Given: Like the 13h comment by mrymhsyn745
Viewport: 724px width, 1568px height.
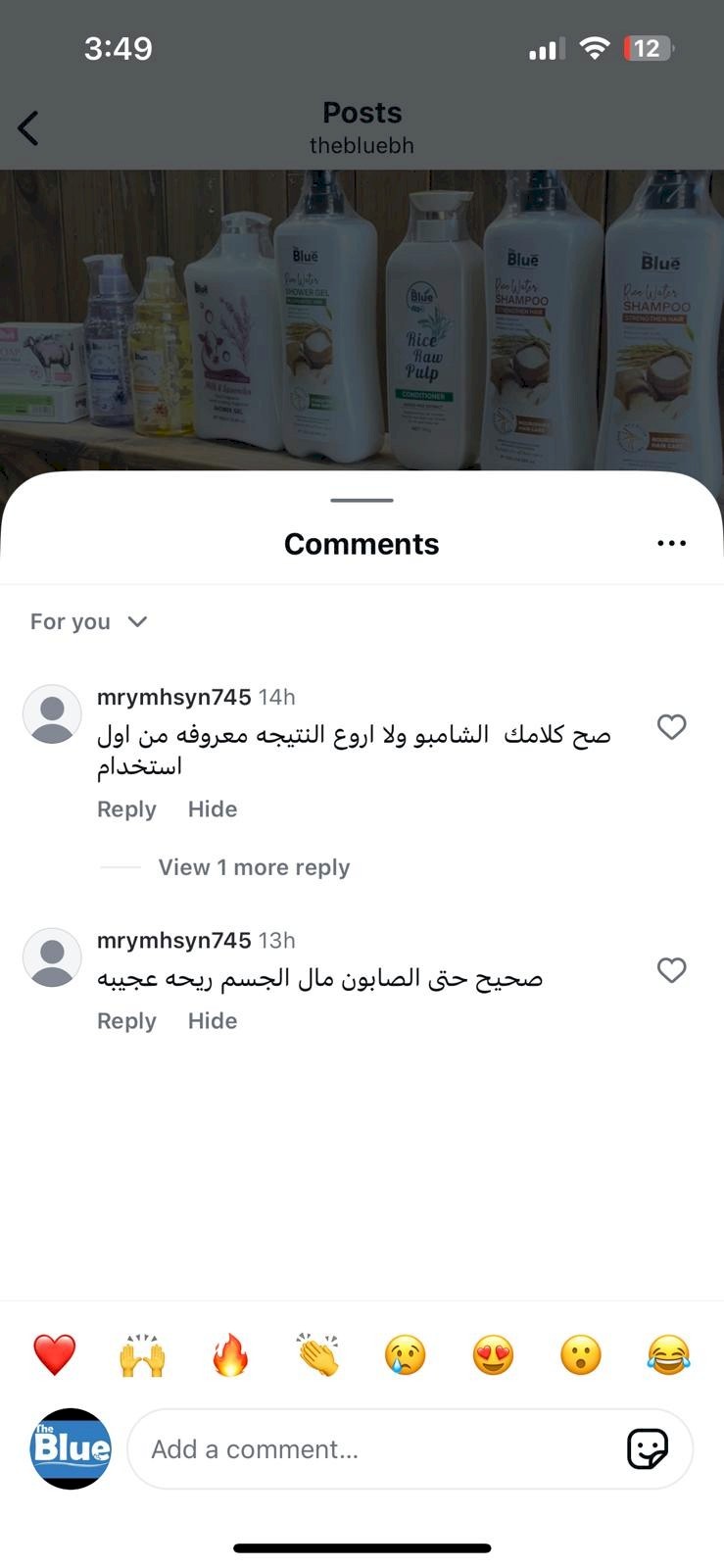Looking at the screenshot, I should 671,970.
